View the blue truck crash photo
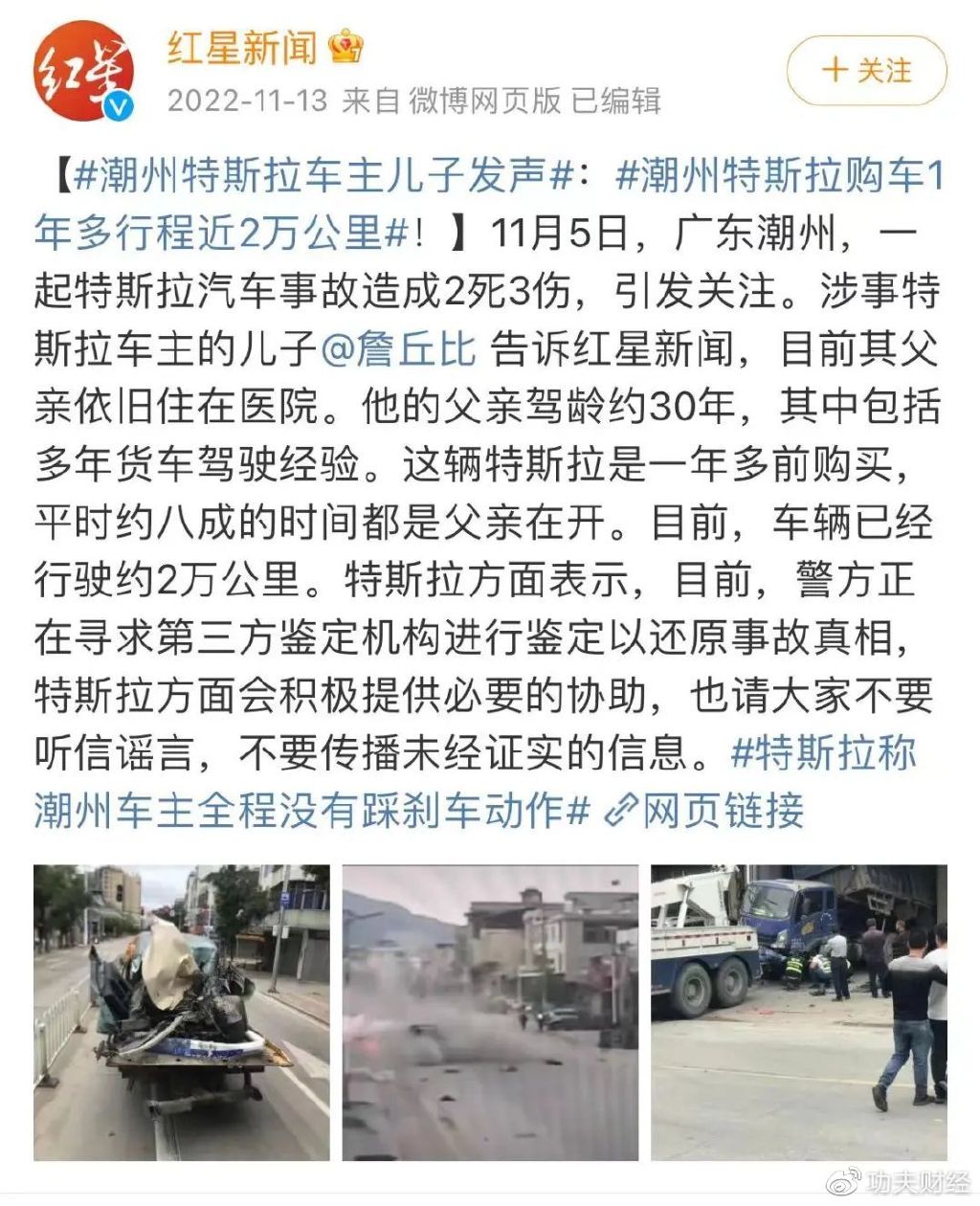Viewport: 980px width, 1206px height. point(798,1012)
